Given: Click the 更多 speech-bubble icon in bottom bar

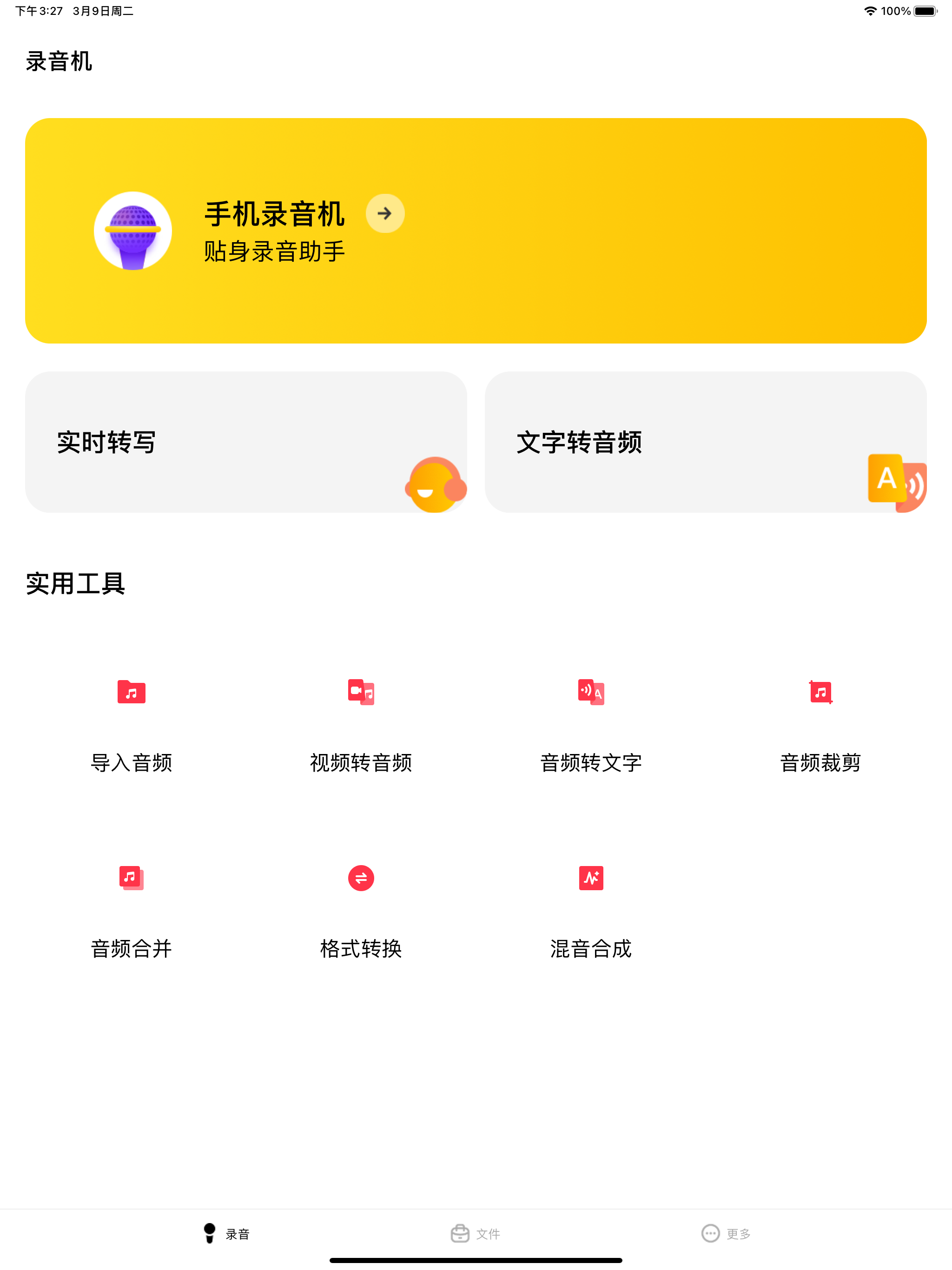Looking at the screenshot, I should point(710,1233).
